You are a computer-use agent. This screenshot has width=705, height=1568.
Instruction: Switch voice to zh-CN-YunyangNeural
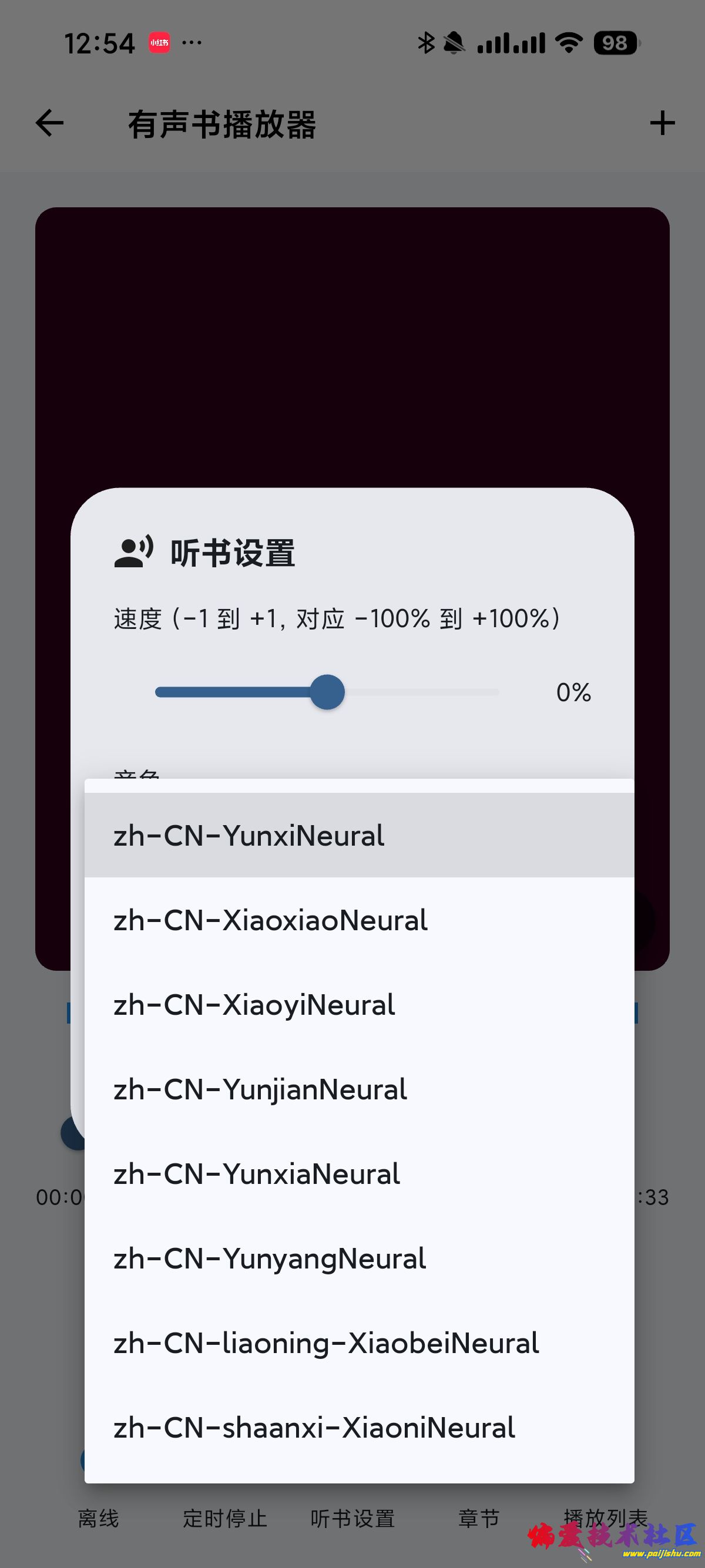tap(358, 1258)
